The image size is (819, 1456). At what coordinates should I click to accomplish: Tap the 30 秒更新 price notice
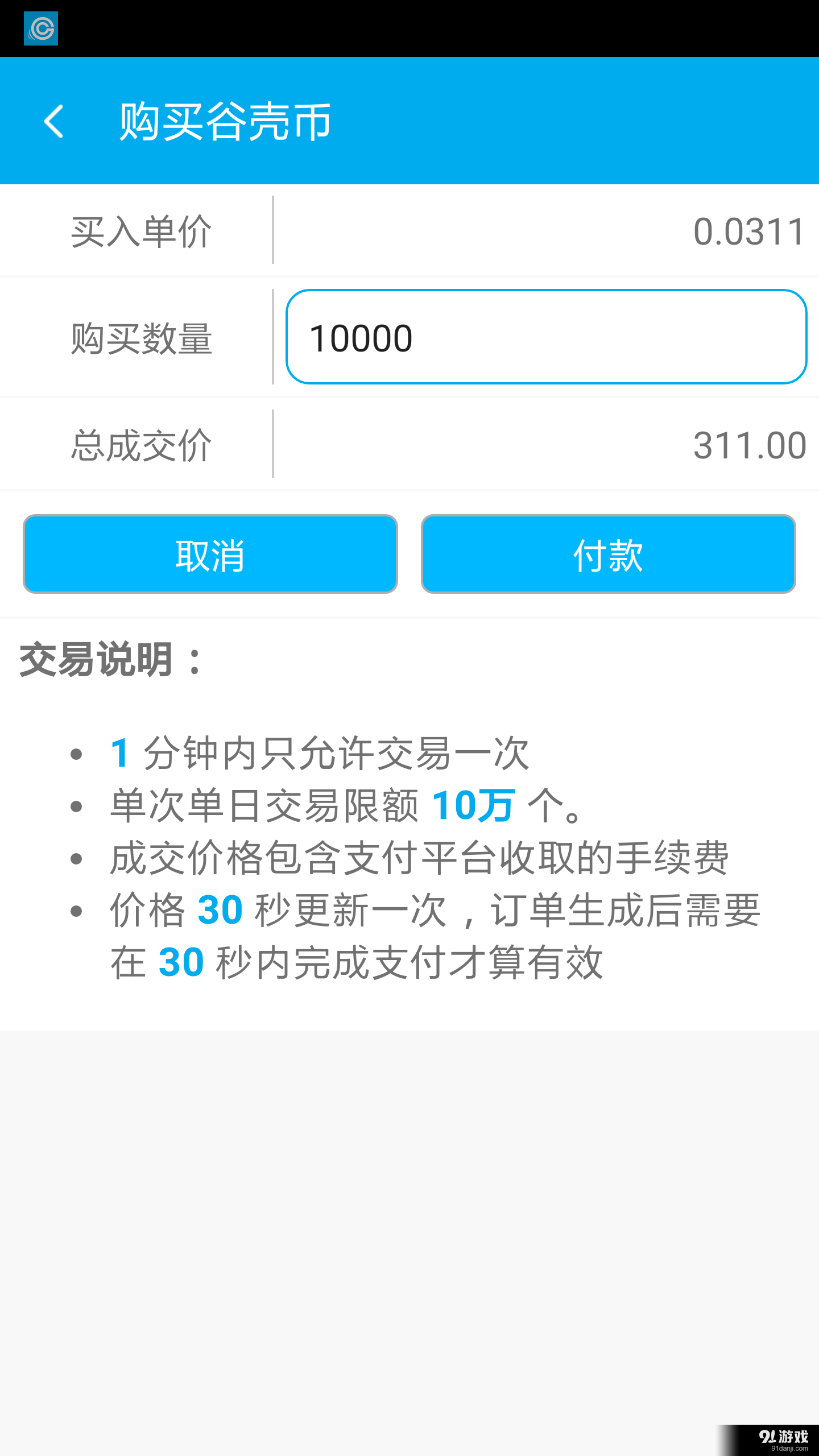tap(219, 910)
